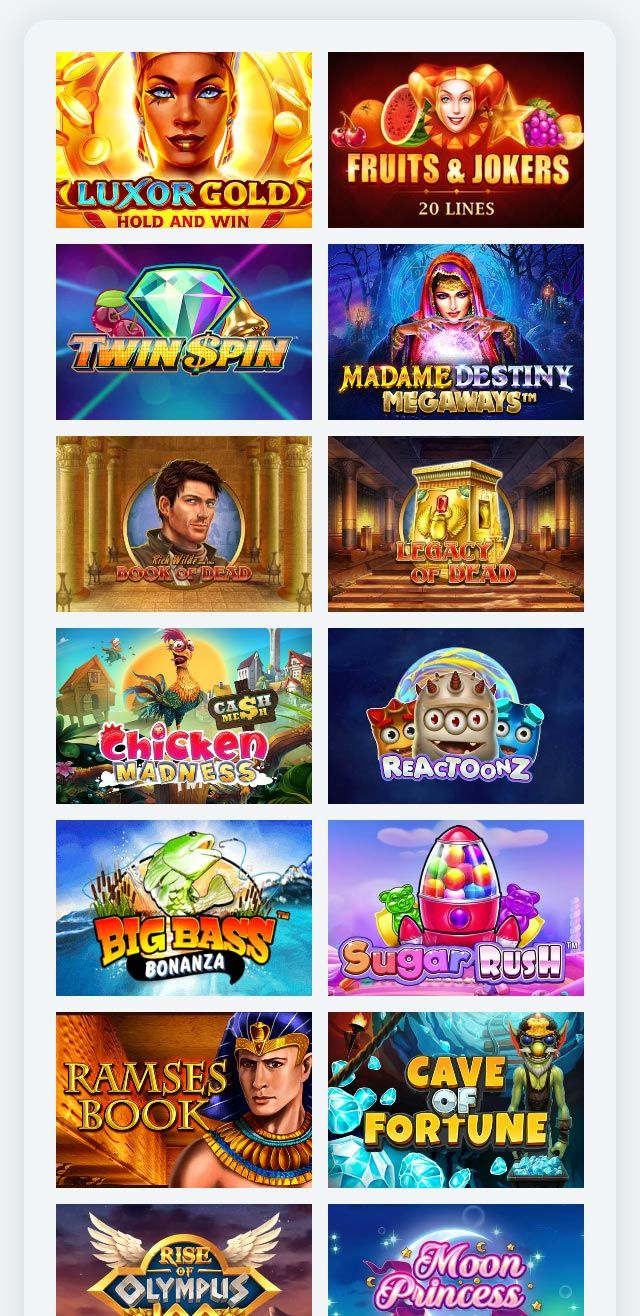Select the Rise of Olympus tile
This screenshot has width=640, height=1316.
[x=184, y=1260]
